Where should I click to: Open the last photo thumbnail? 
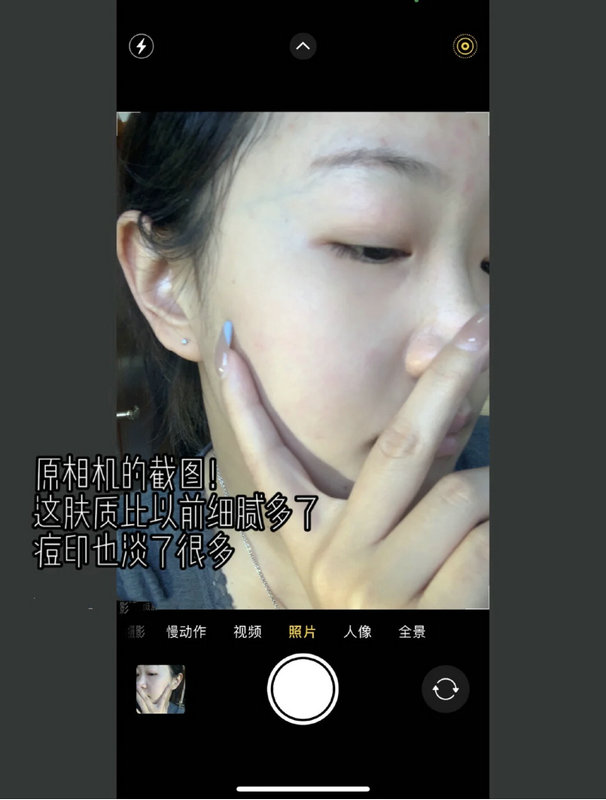point(160,689)
